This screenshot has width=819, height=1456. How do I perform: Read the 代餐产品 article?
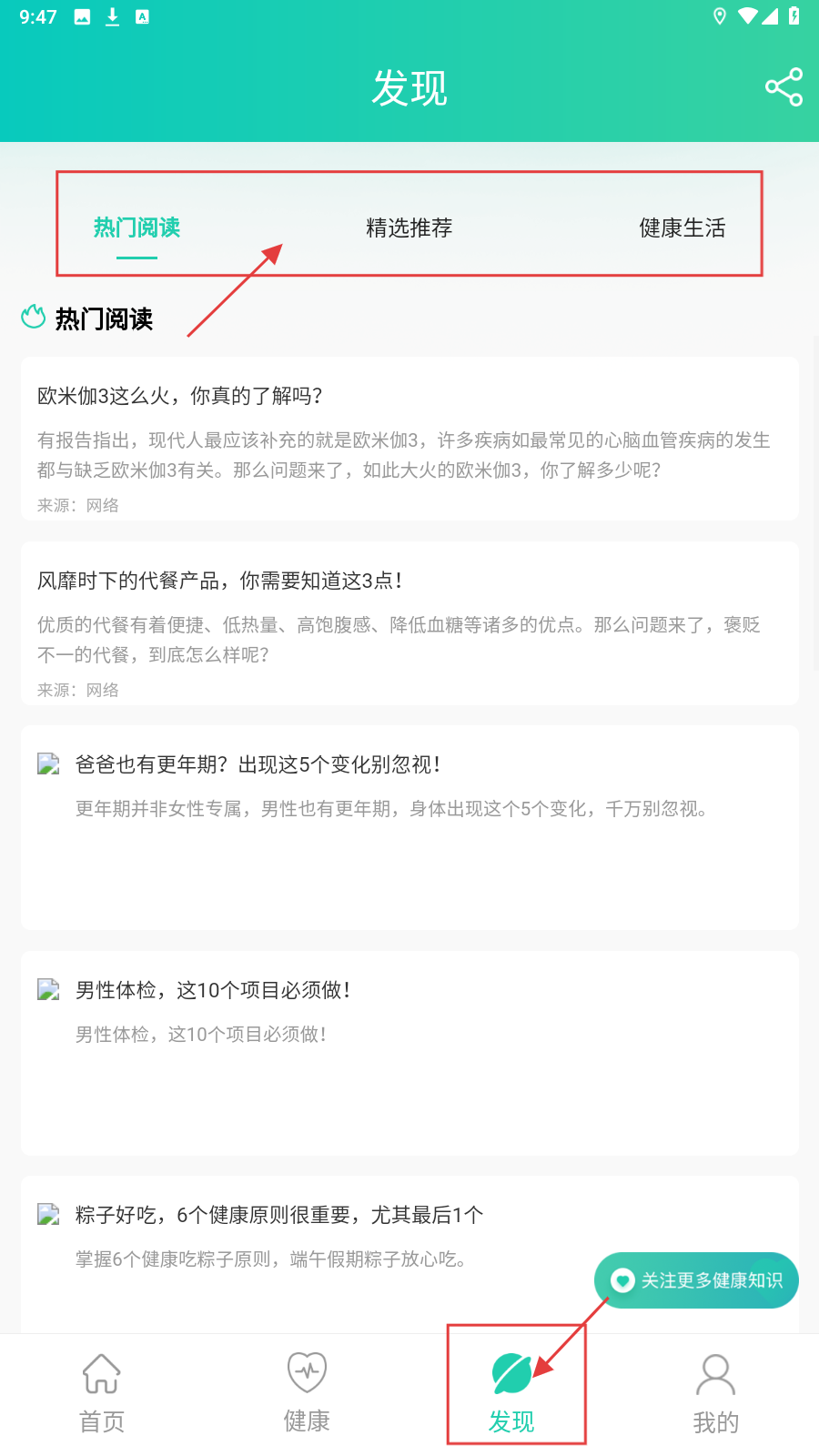pyautogui.click(x=409, y=623)
